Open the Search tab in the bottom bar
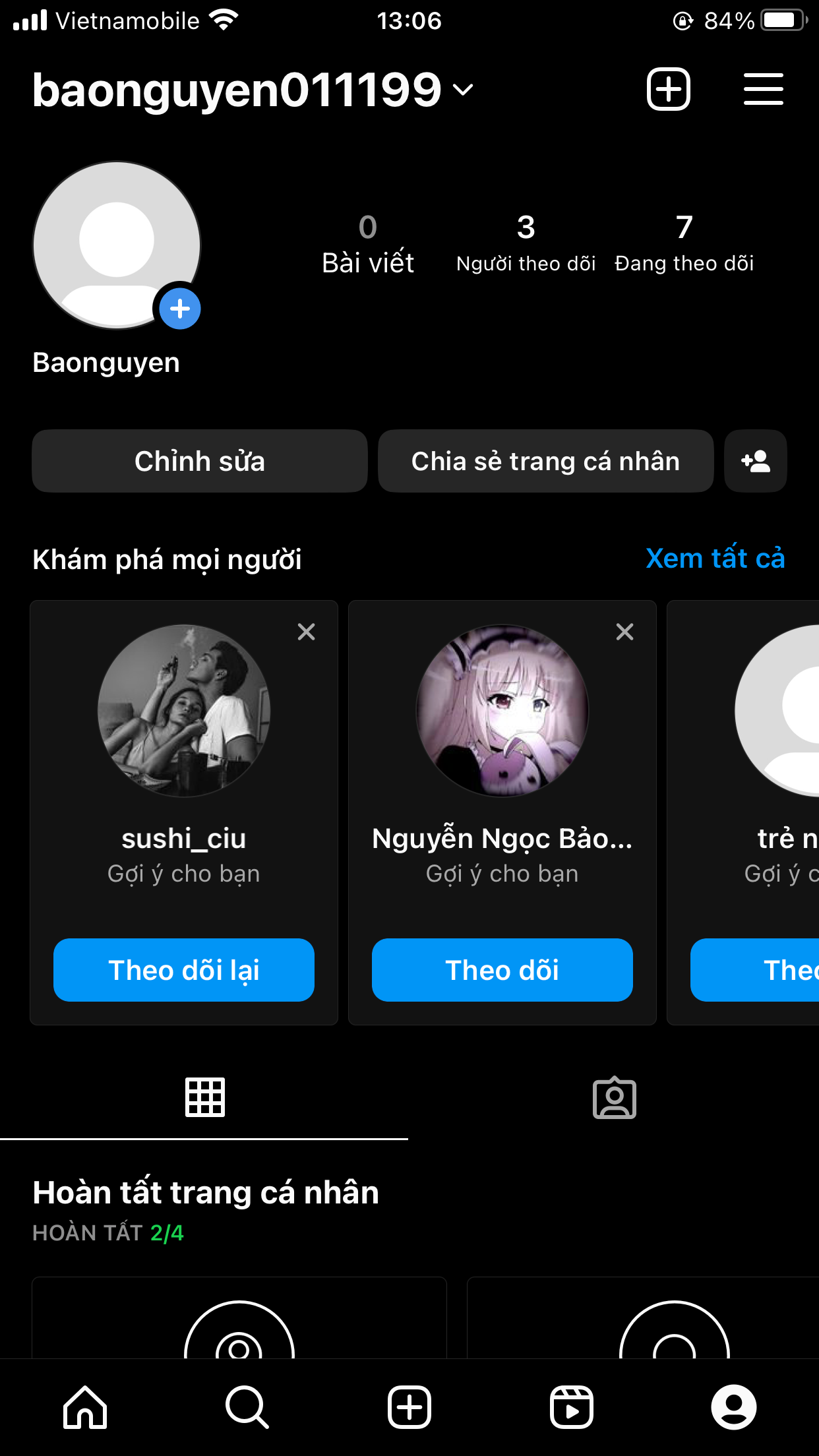 247,1407
